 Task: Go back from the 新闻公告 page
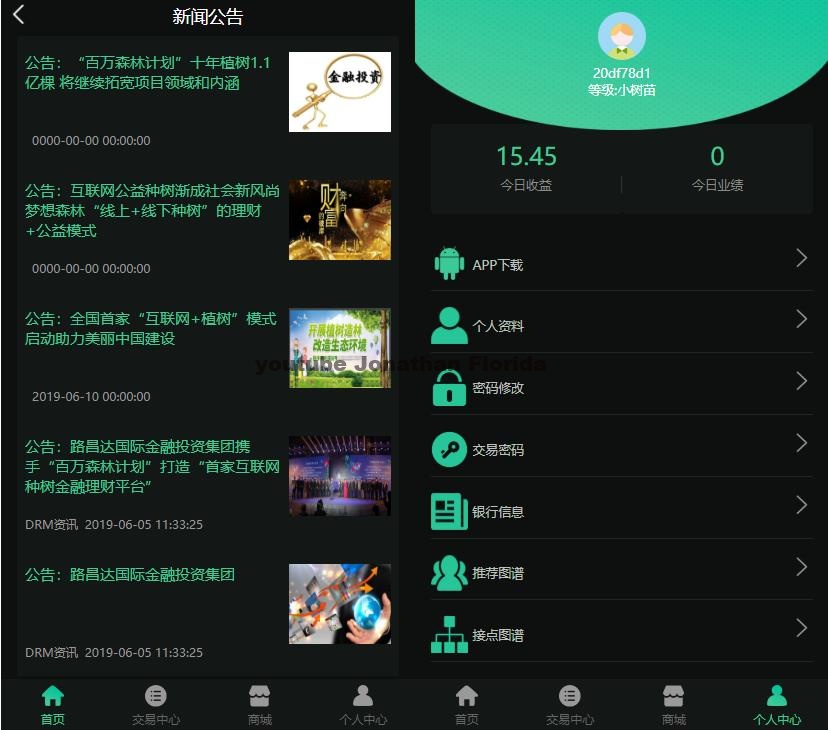18,14
